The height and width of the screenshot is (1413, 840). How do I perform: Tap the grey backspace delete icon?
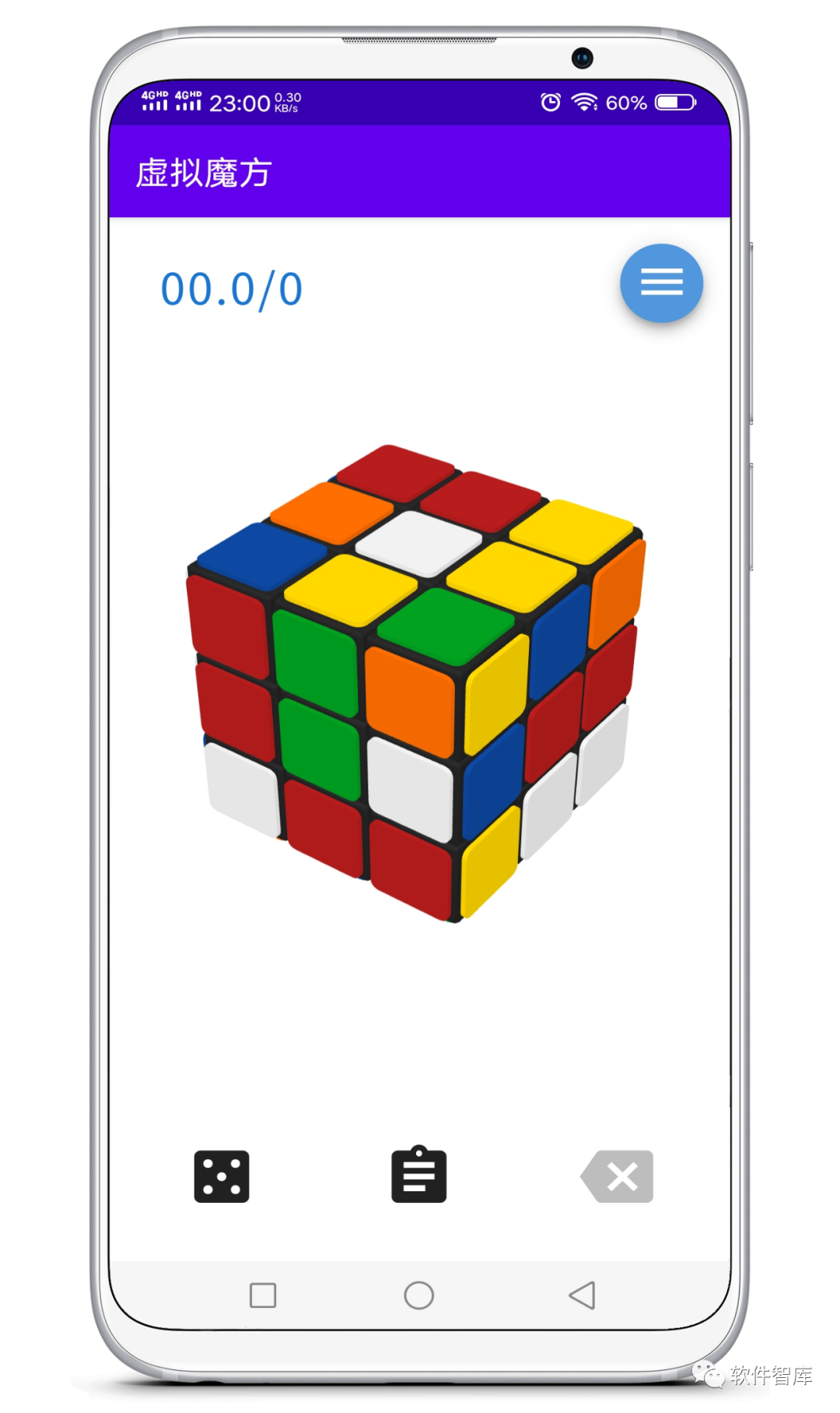[x=618, y=1176]
